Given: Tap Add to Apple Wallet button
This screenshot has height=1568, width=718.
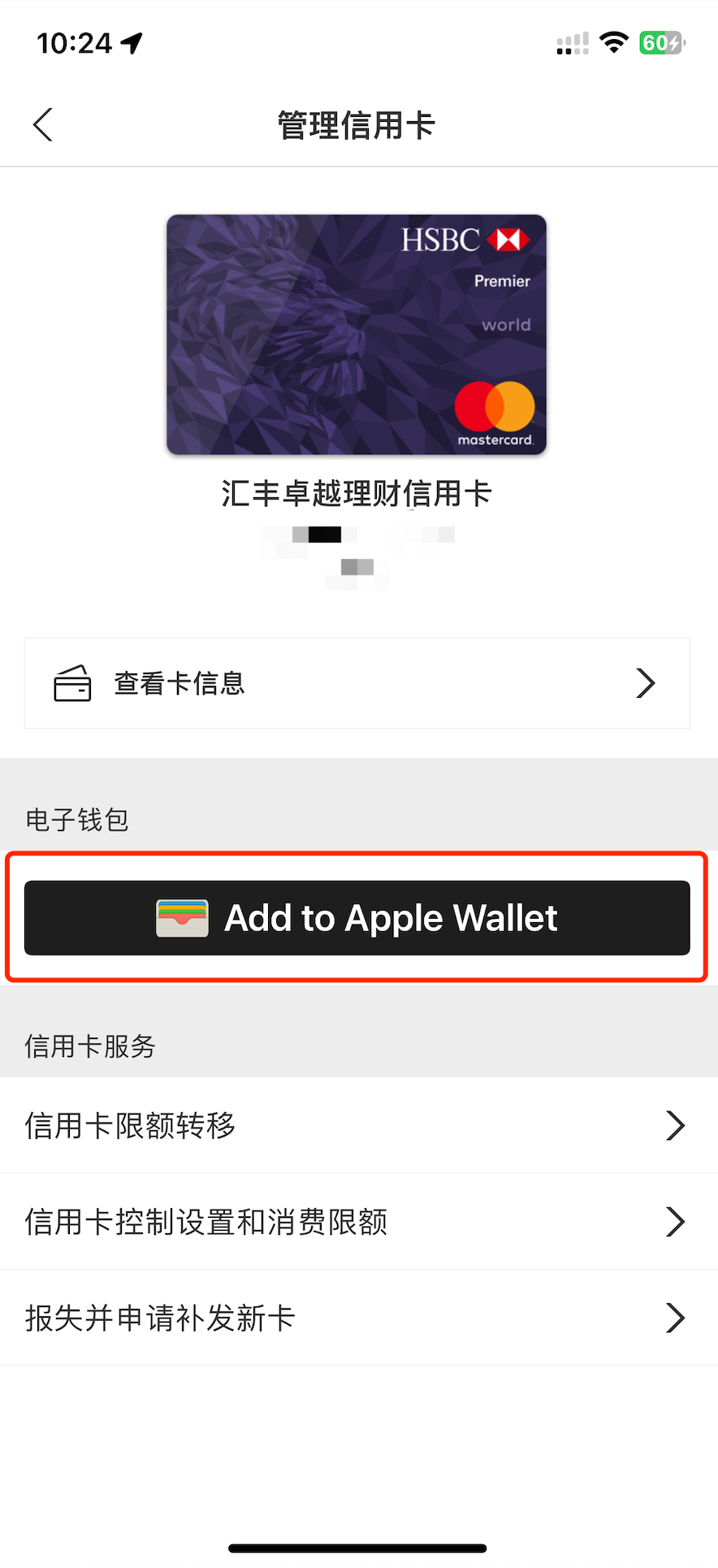Looking at the screenshot, I should click(357, 918).
